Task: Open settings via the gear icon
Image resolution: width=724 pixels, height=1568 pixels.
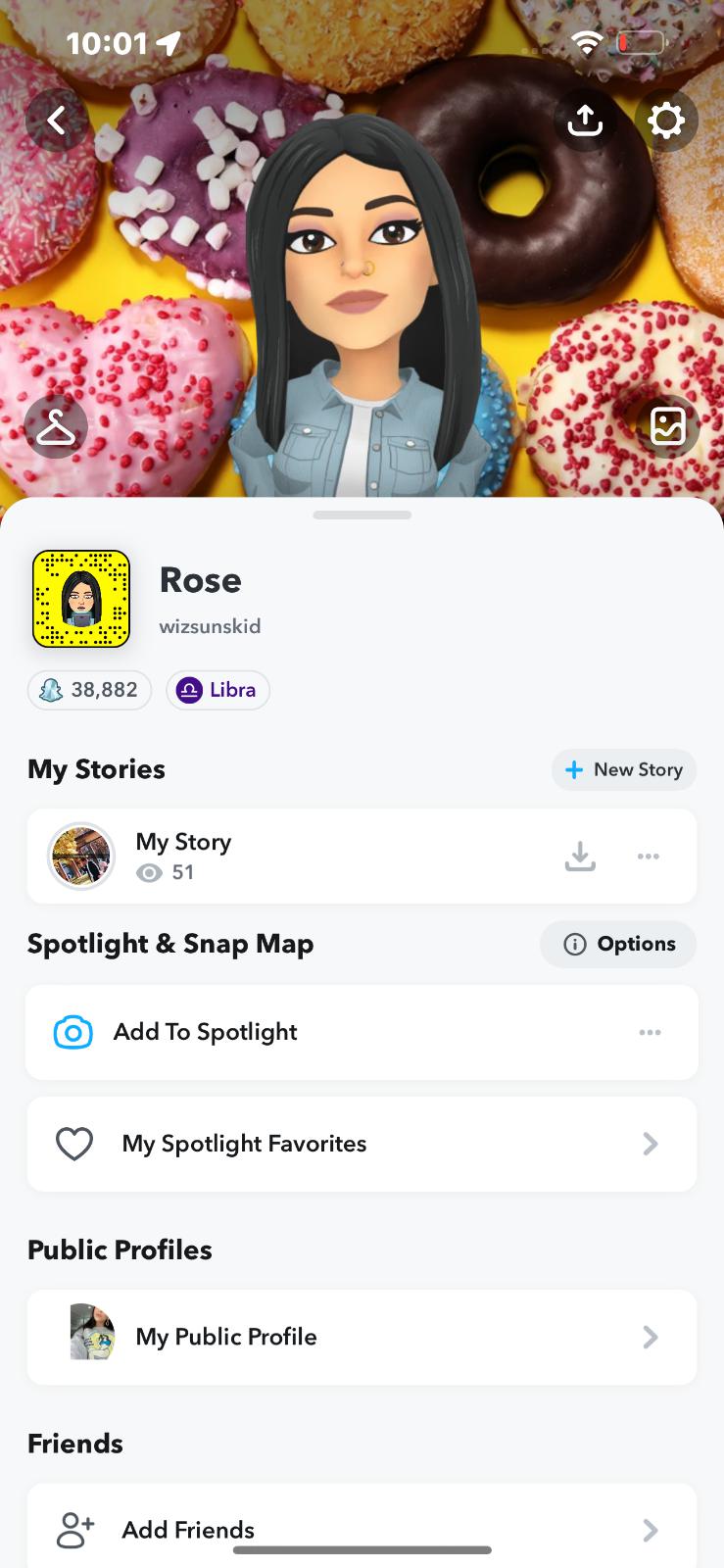Action: [x=666, y=121]
